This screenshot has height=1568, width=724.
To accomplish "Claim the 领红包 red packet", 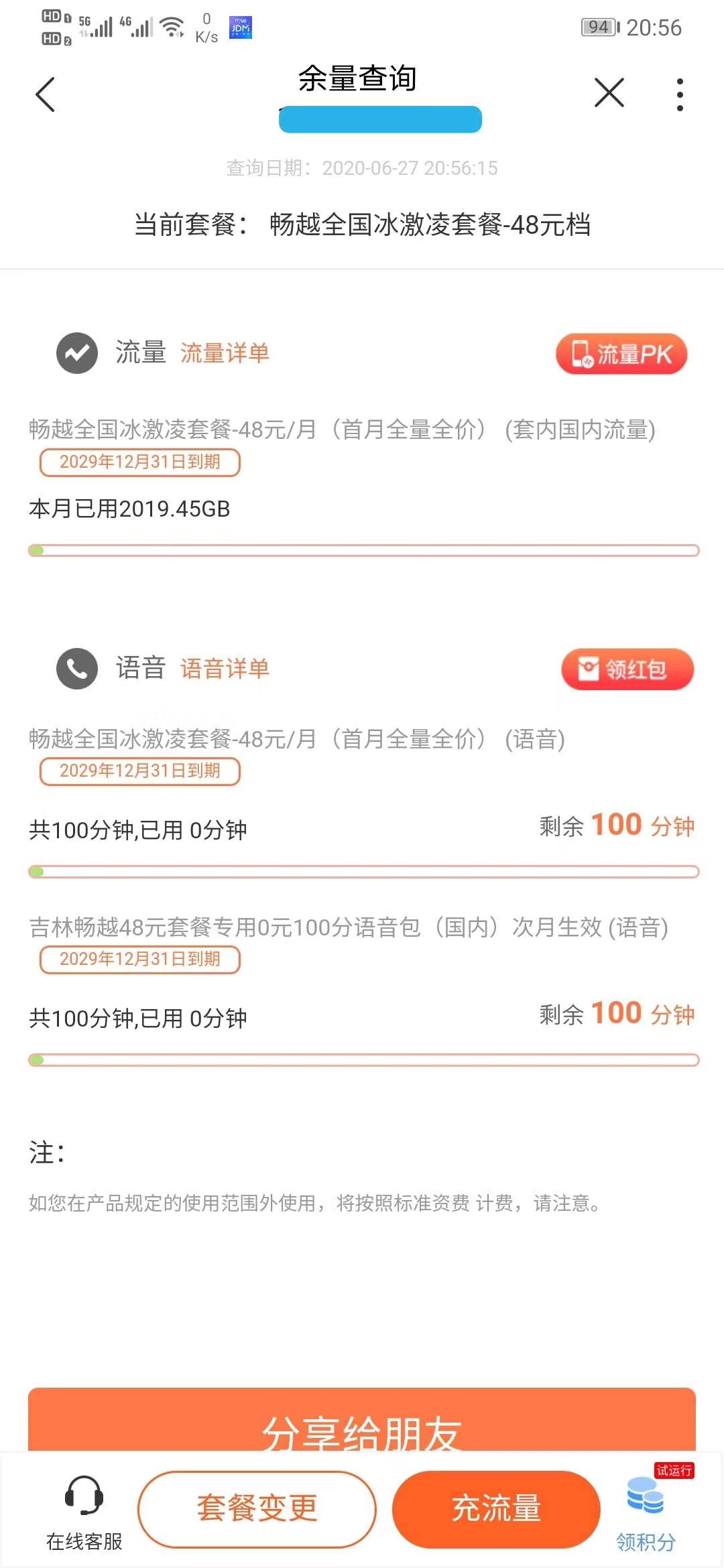I will [x=627, y=669].
